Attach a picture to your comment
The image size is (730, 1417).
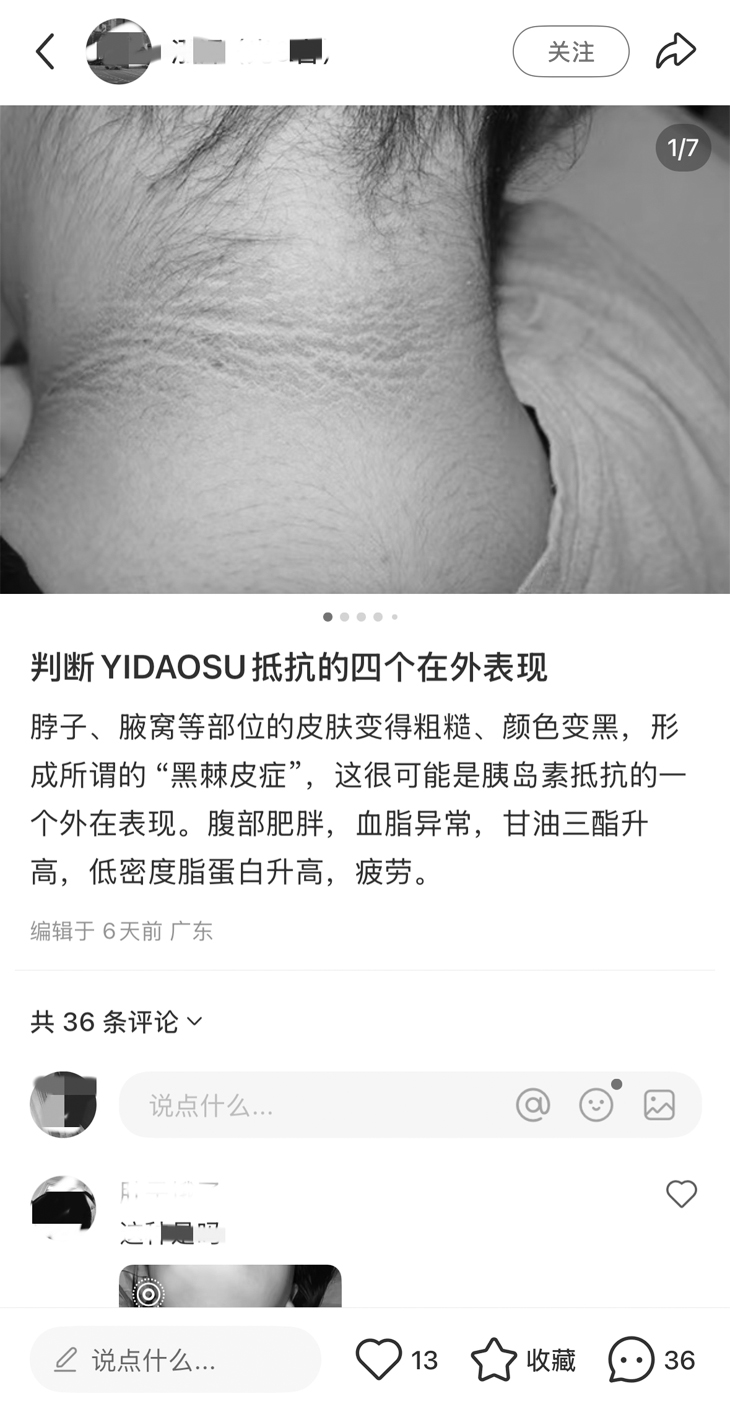tap(659, 1105)
